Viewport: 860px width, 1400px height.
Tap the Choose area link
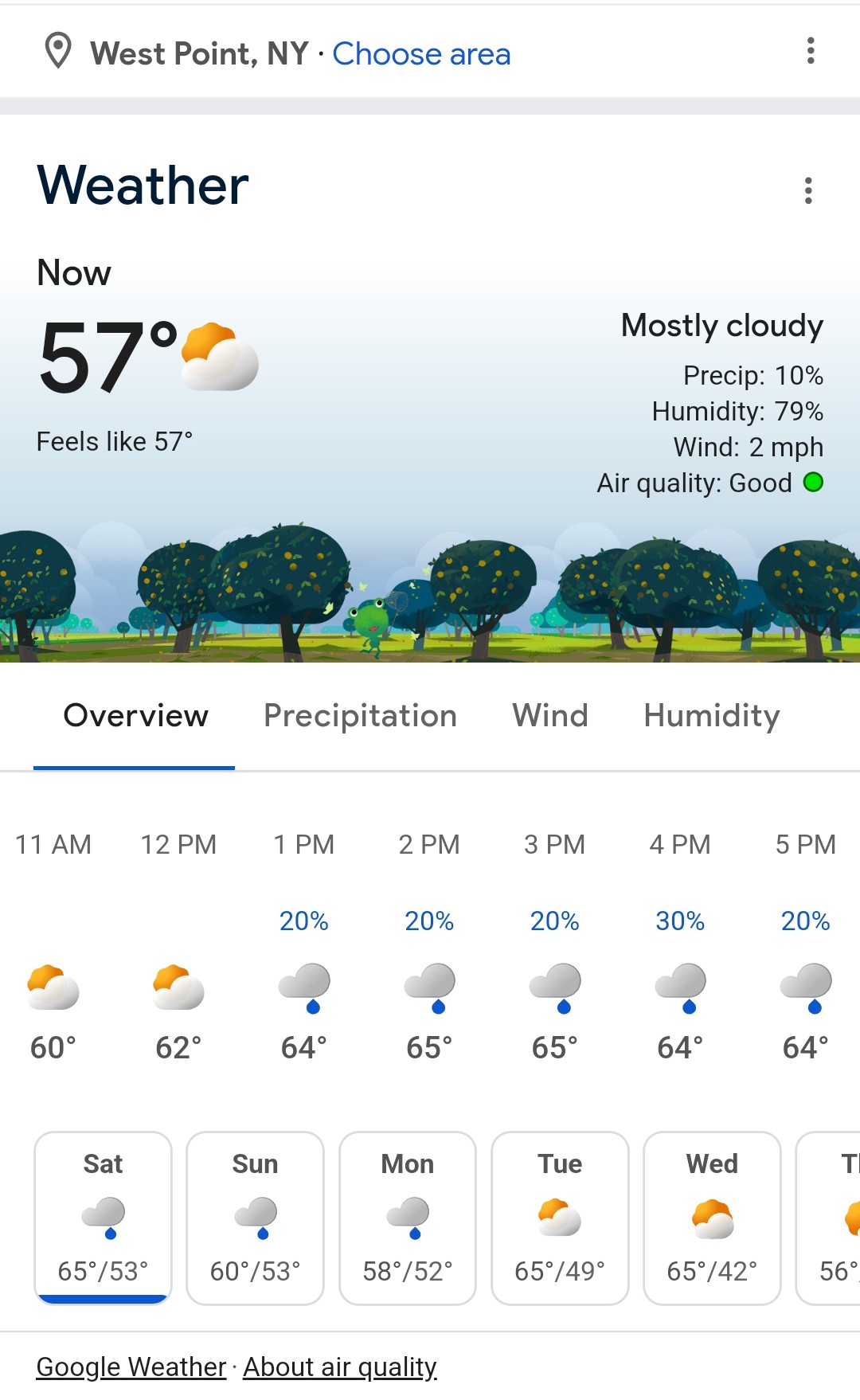pyautogui.click(x=421, y=54)
